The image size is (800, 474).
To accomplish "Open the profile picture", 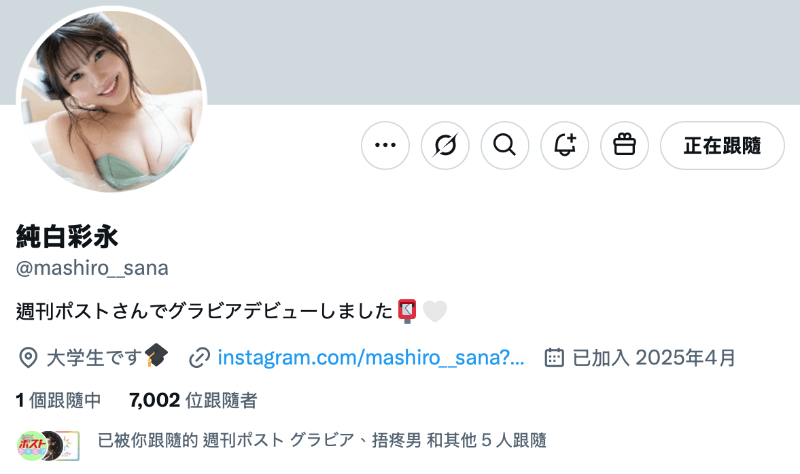I will click(111, 100).
